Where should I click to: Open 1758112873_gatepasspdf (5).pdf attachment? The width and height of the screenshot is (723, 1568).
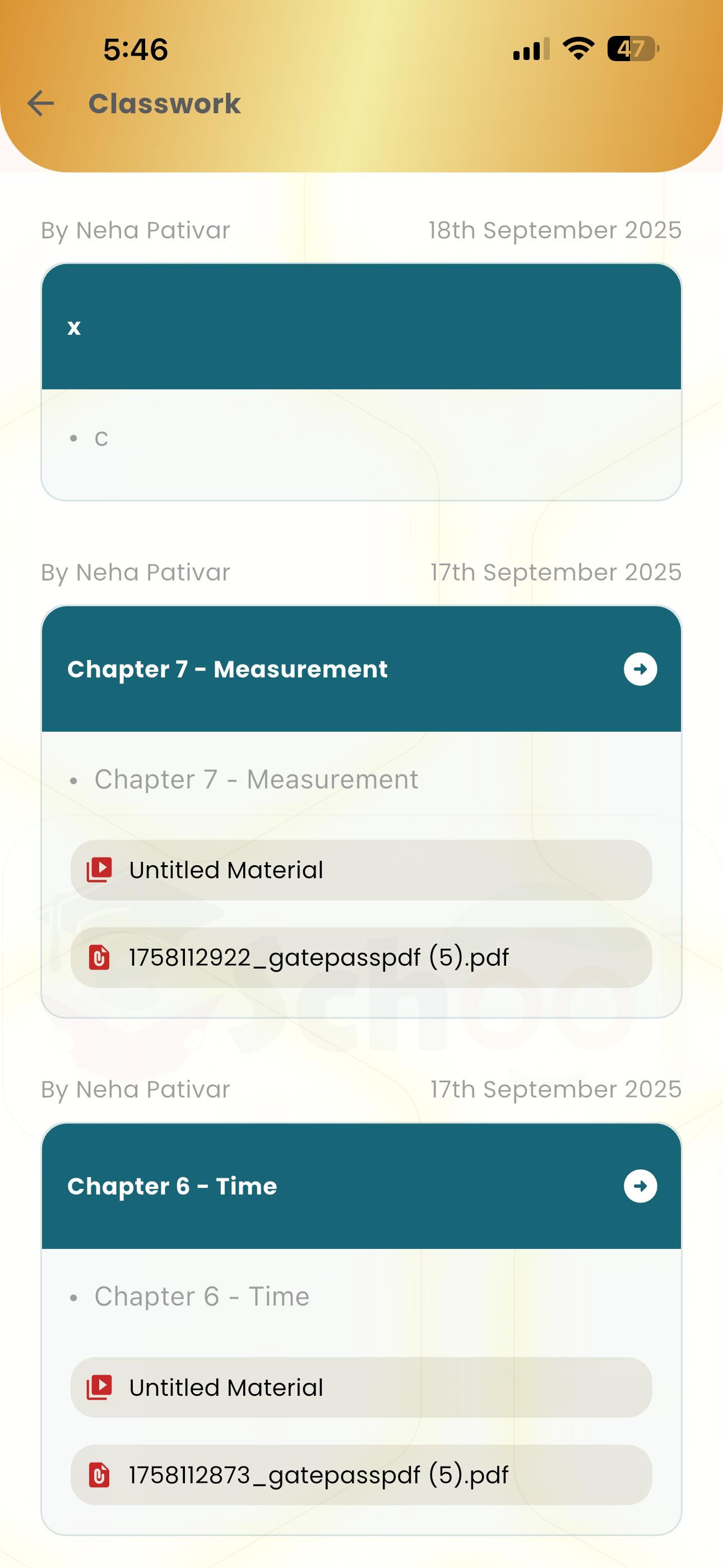(x=361, y=1475)
